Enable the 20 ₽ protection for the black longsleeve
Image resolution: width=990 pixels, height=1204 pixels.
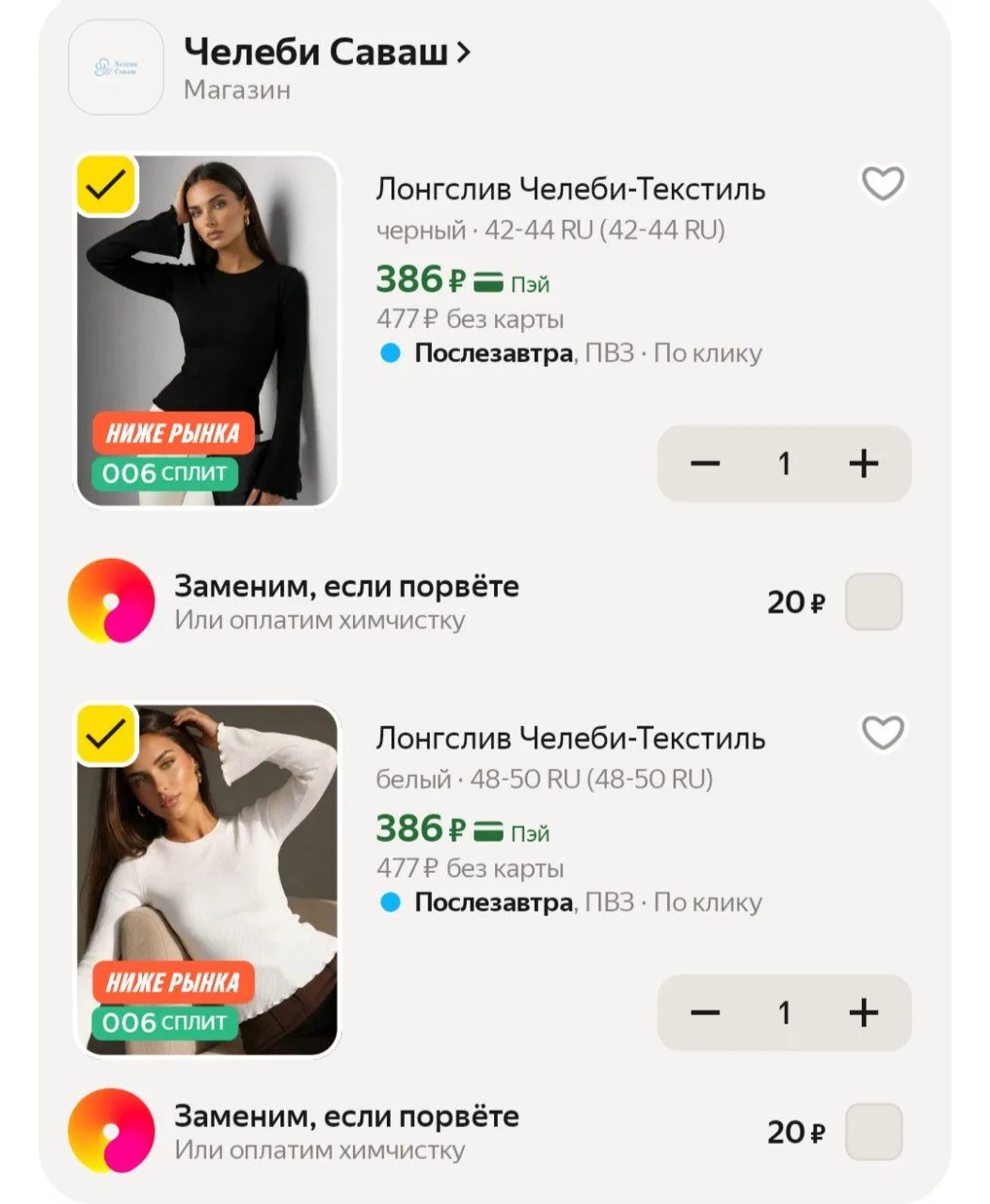pos(873,602)
